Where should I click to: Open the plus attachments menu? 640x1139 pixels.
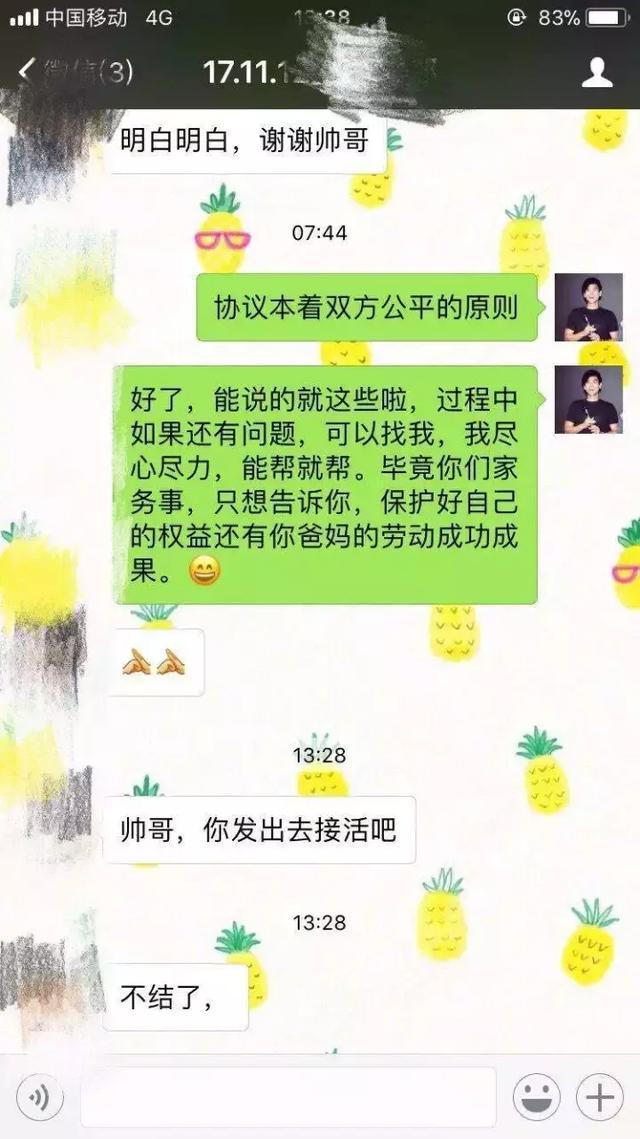[x=600, y=1098]
